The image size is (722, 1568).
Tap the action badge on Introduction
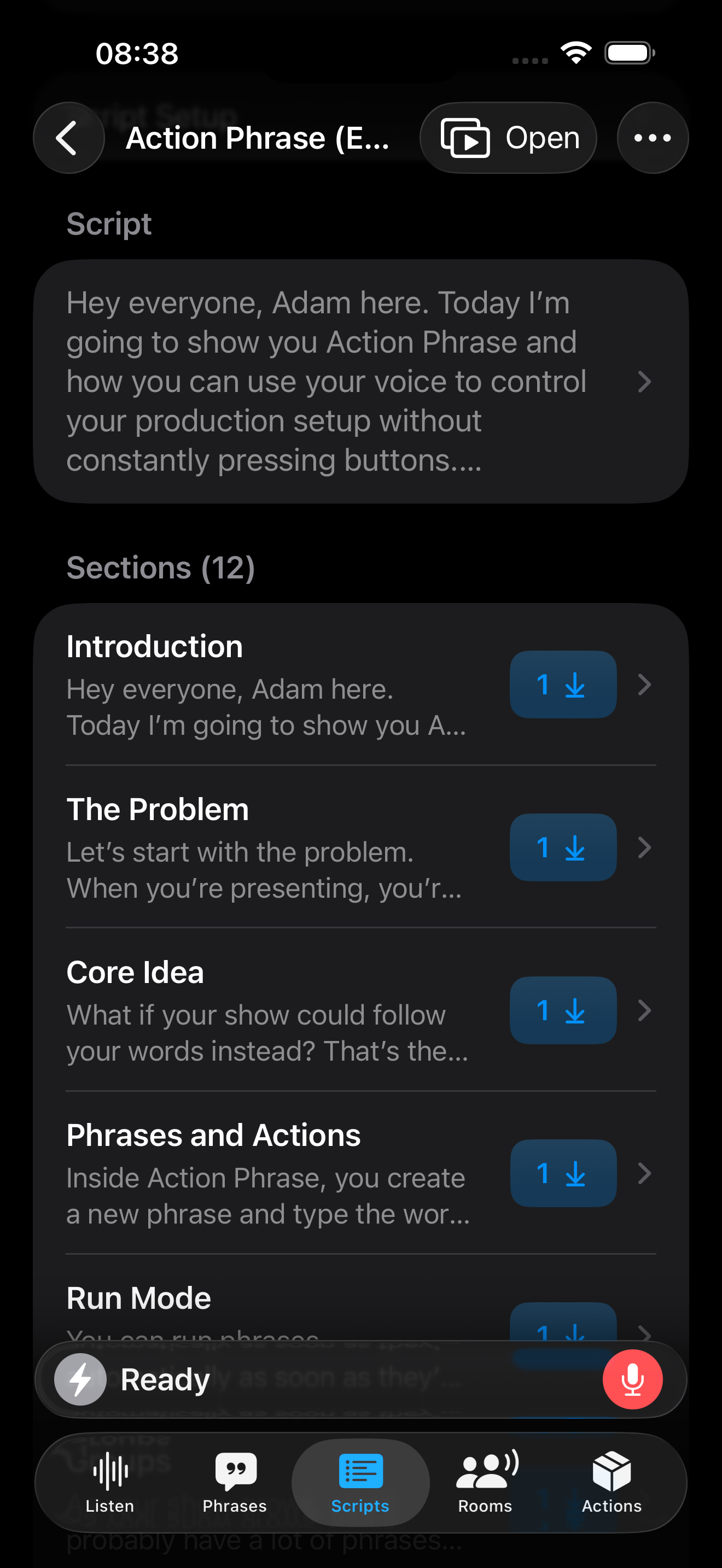[x=562, y=685]
